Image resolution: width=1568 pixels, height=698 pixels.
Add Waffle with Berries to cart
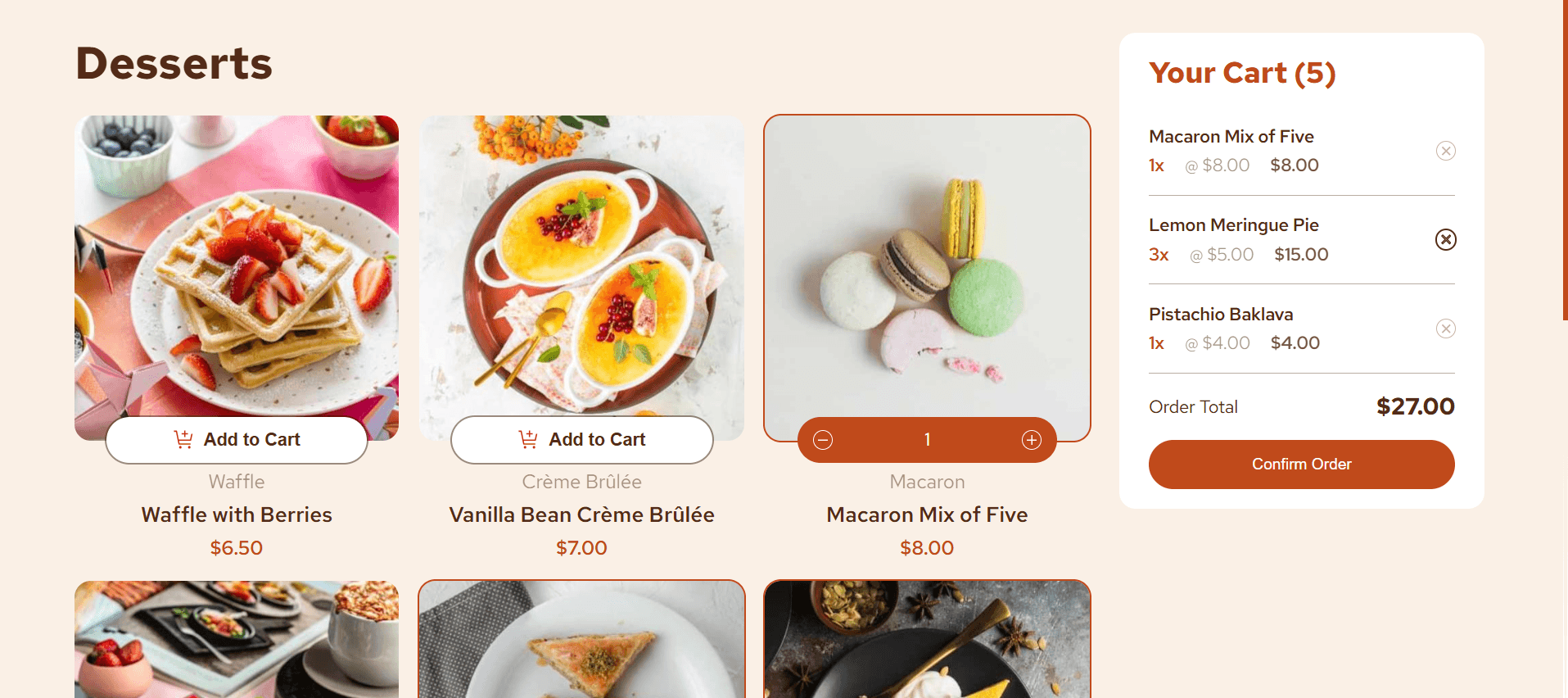[x=237, y=440]
